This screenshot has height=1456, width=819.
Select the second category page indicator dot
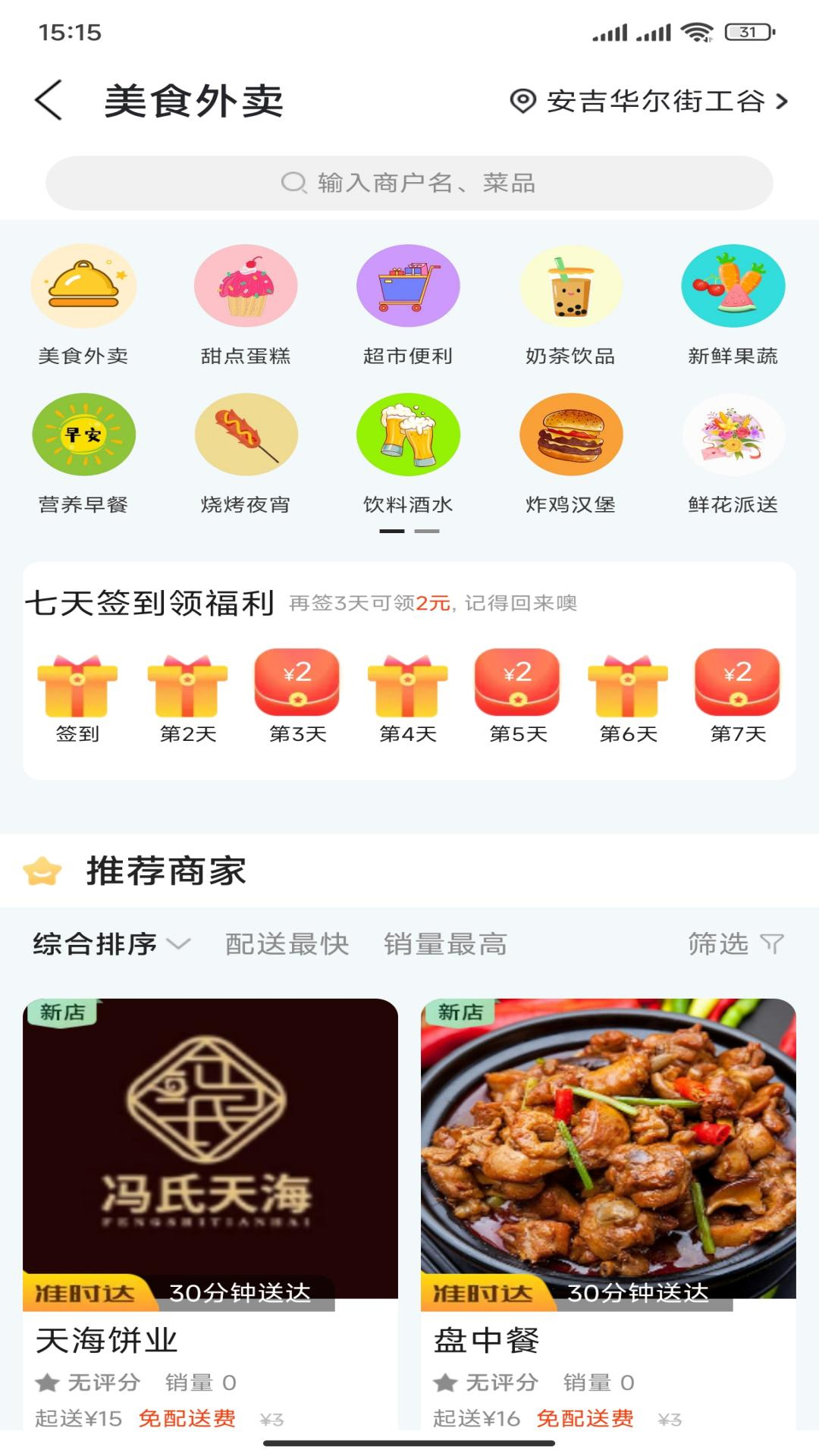click(x=427, y=532)
